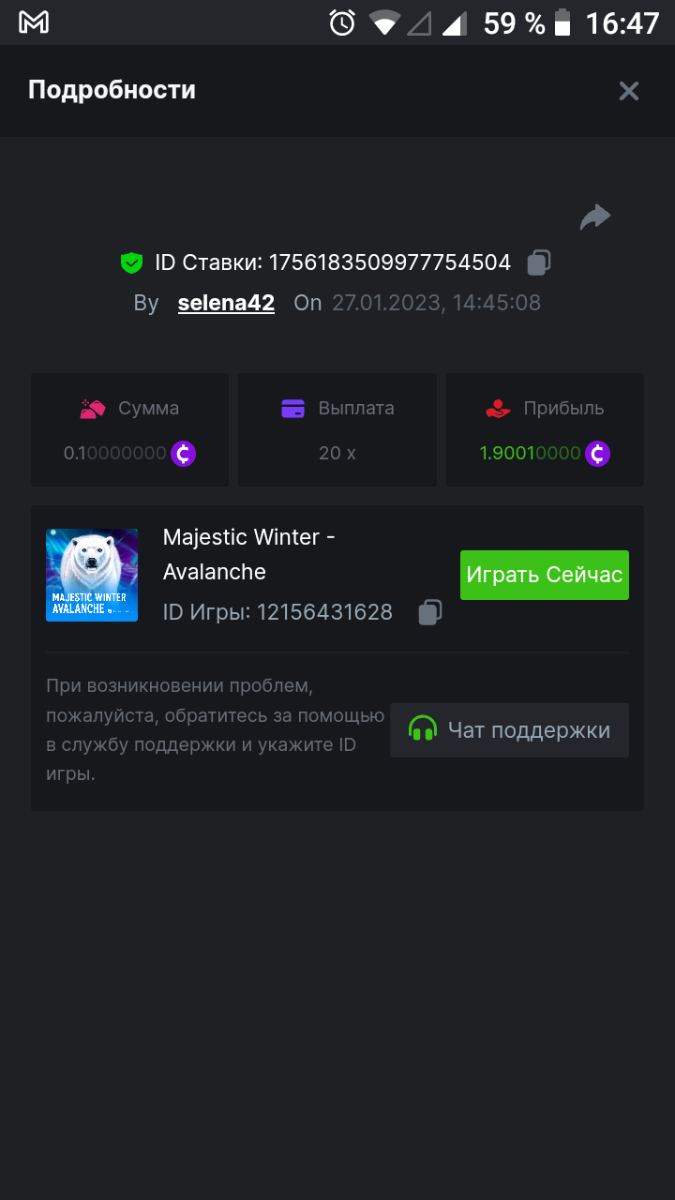Tap the Играть Сейчас button

click(x=544, y=575)
